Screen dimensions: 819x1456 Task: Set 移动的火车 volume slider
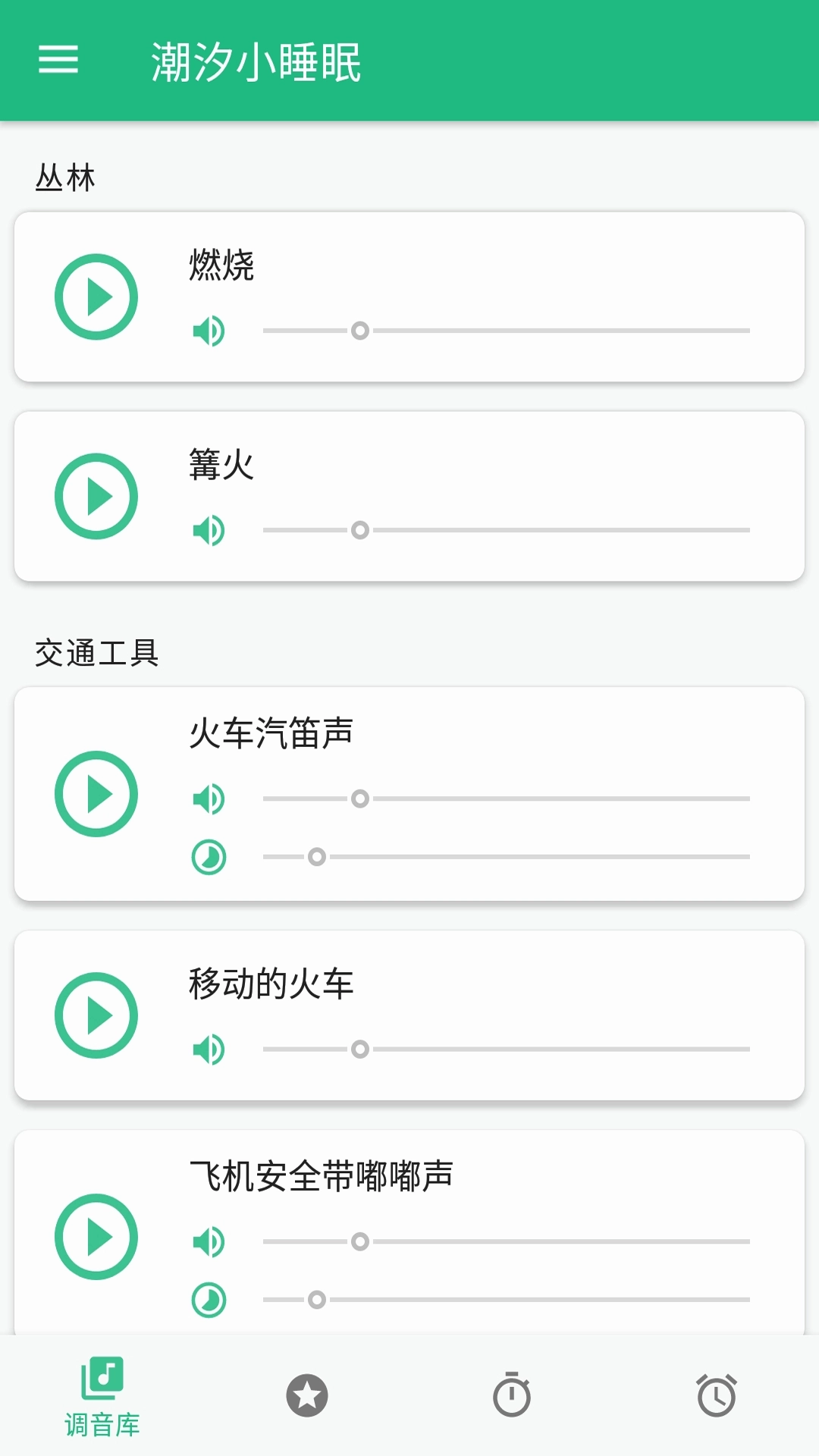pos(360,1050)
